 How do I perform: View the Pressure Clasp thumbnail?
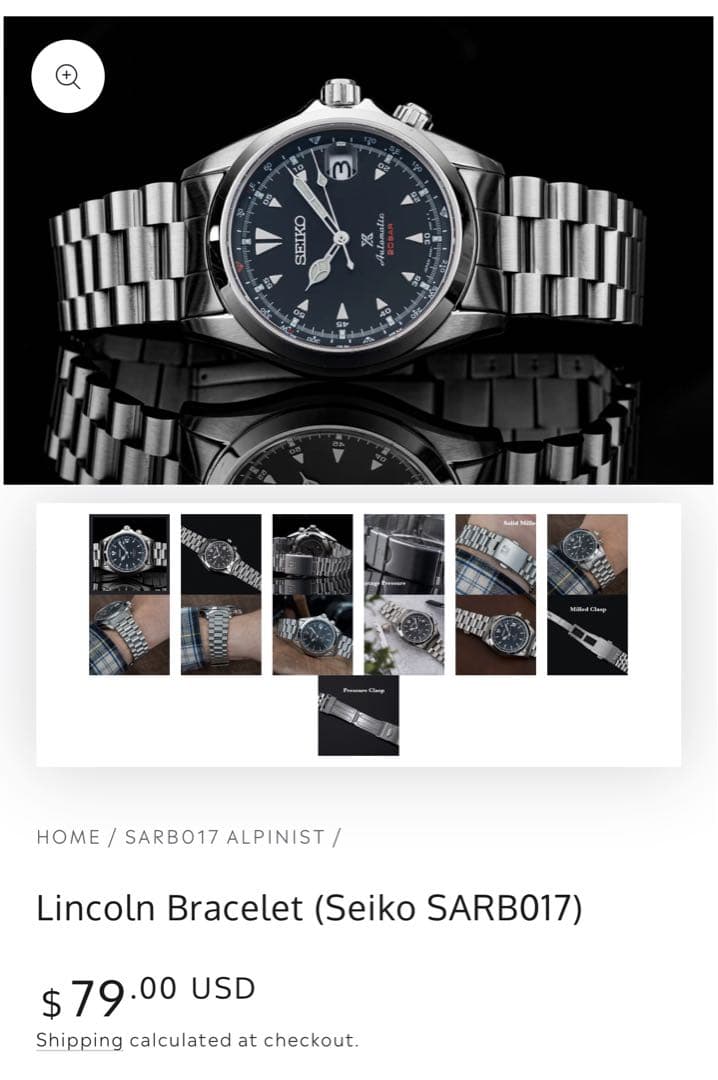coord(358,715)
